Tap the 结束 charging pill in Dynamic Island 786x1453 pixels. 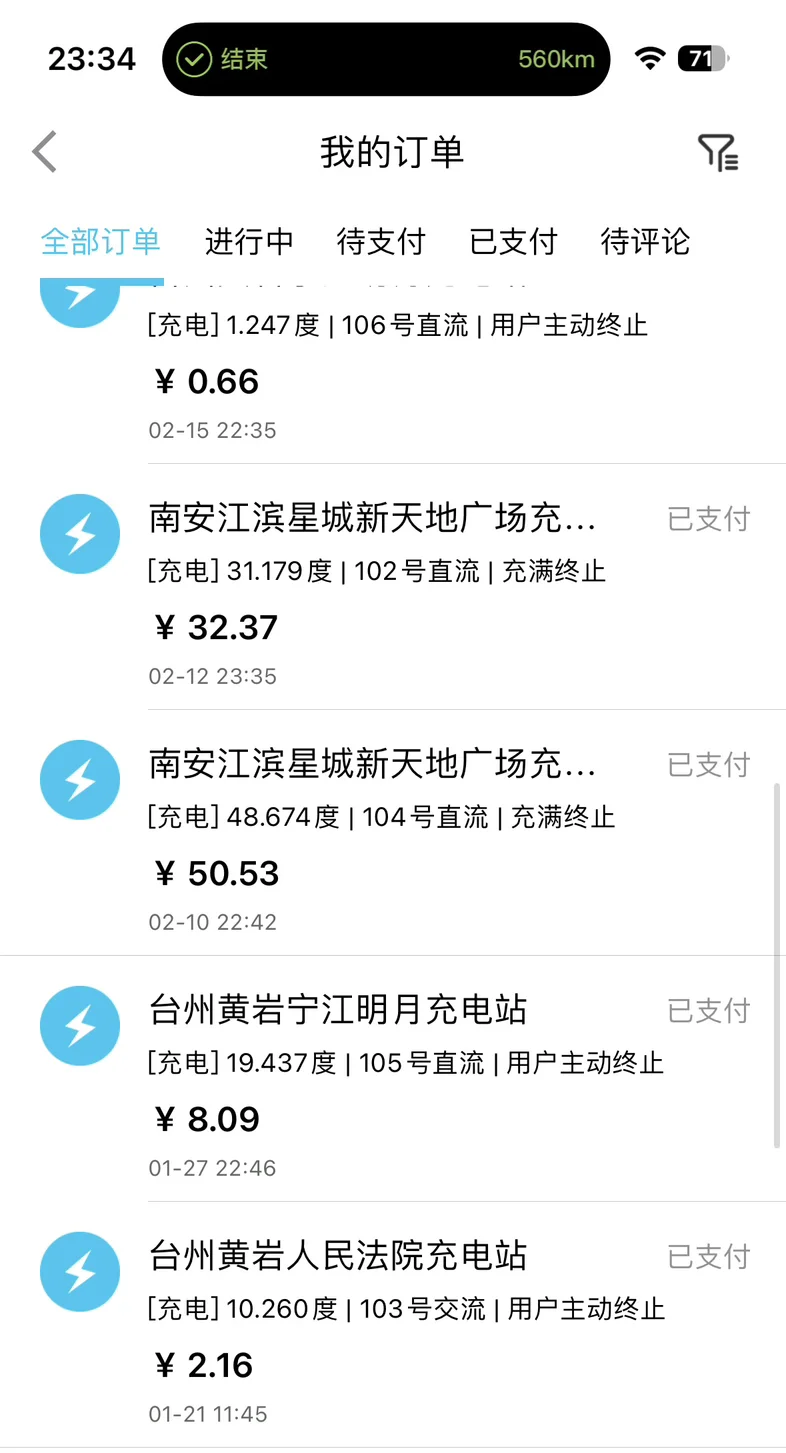click(x=386, y=59)
